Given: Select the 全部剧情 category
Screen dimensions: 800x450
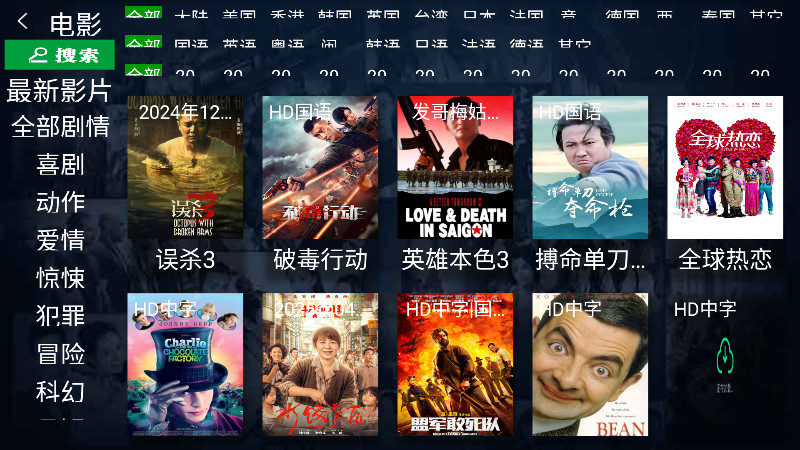Looking at the screenshot, I should [60, 127].
